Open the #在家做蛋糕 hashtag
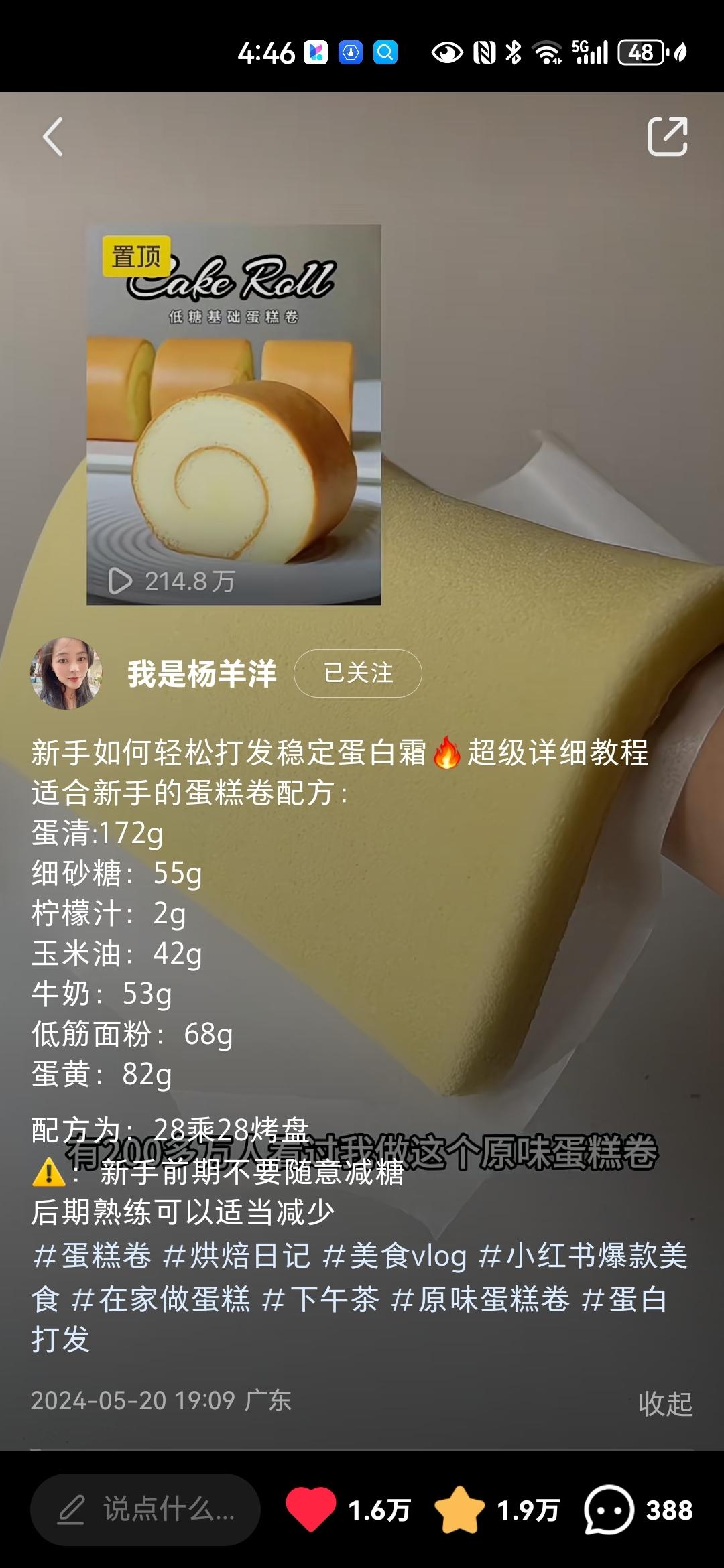 (161, 1299)
